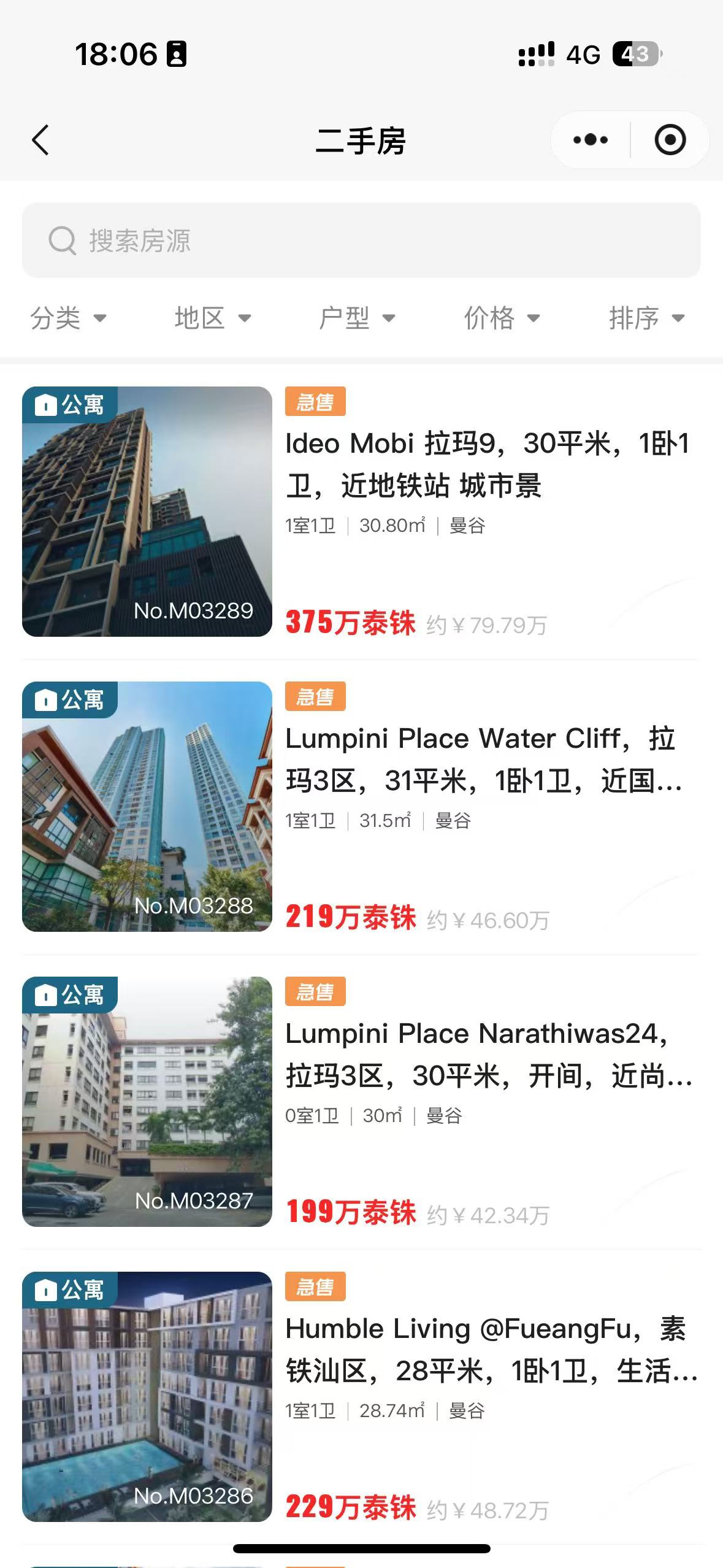Go back from the 二手房 page
The image size is (723, 1568).
pos(40,140)
